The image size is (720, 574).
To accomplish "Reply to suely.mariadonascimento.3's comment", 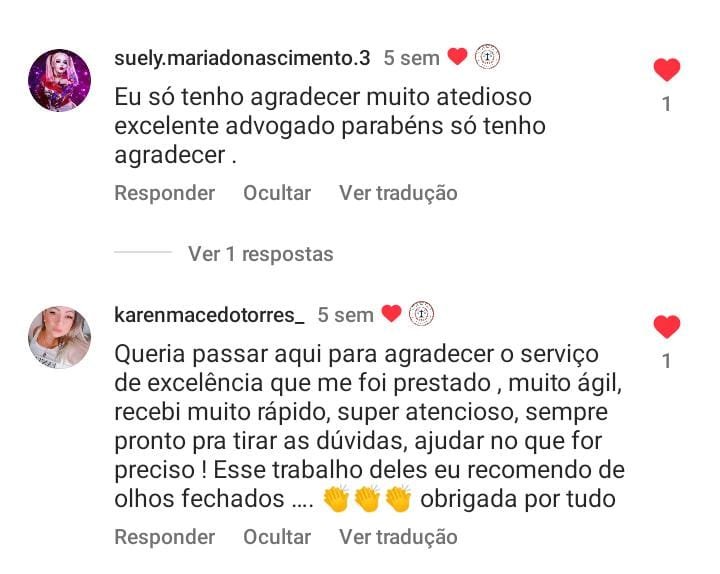I will pos(164,193).
